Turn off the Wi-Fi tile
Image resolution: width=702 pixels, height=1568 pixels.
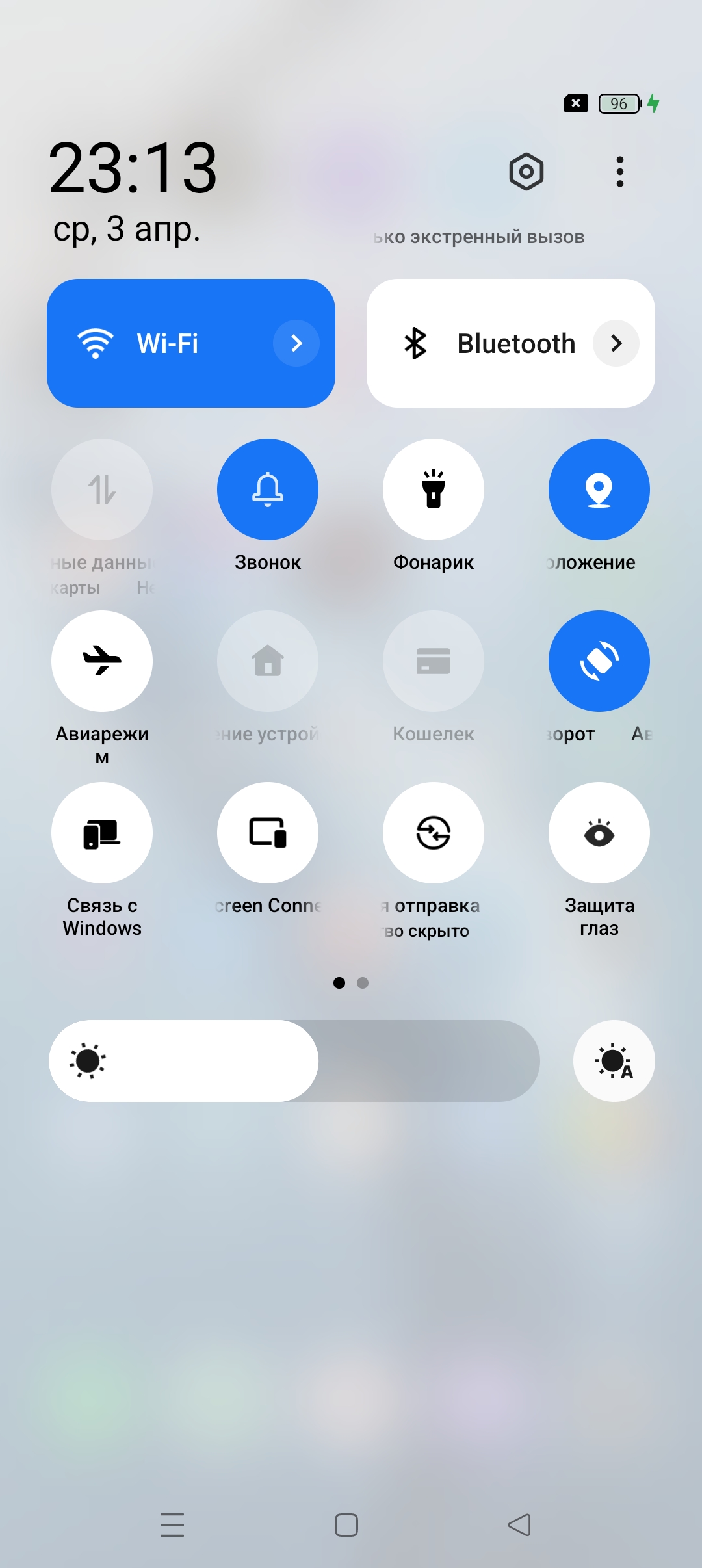162,343
